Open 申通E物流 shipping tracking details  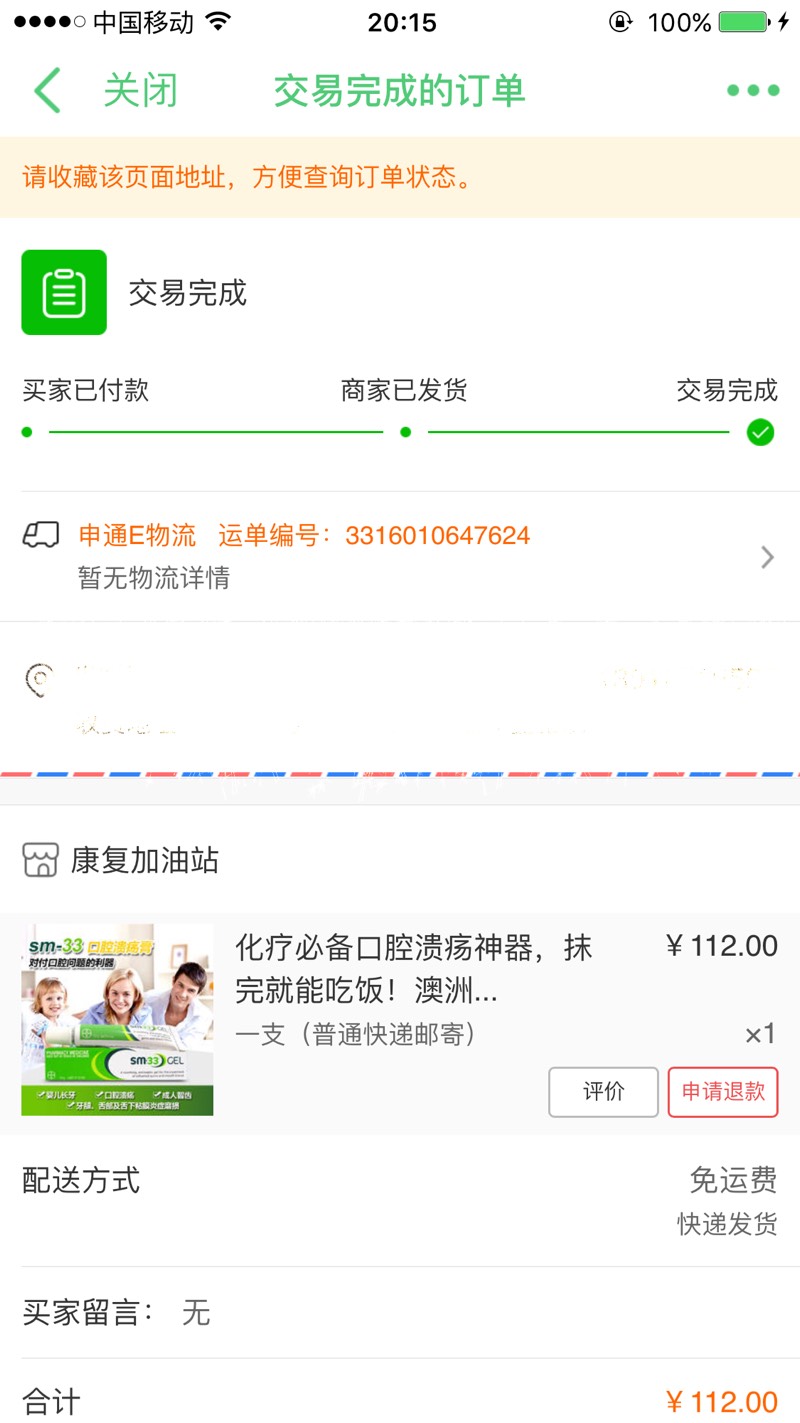point(400,556)
